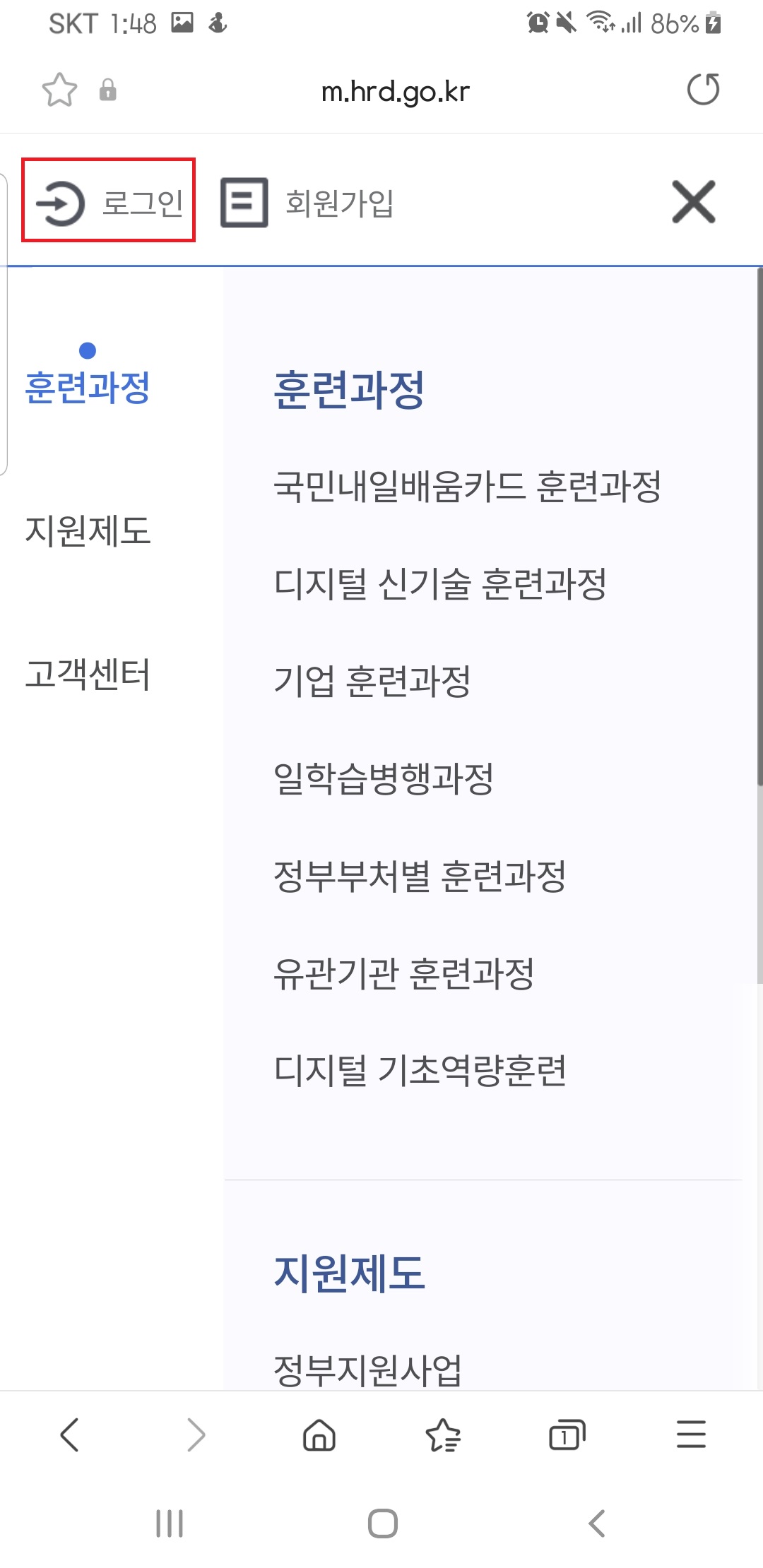The width and height of the screenshot is (763, 1568).
Task: Bookmark this page with the star icon
Action: (59, 90)
